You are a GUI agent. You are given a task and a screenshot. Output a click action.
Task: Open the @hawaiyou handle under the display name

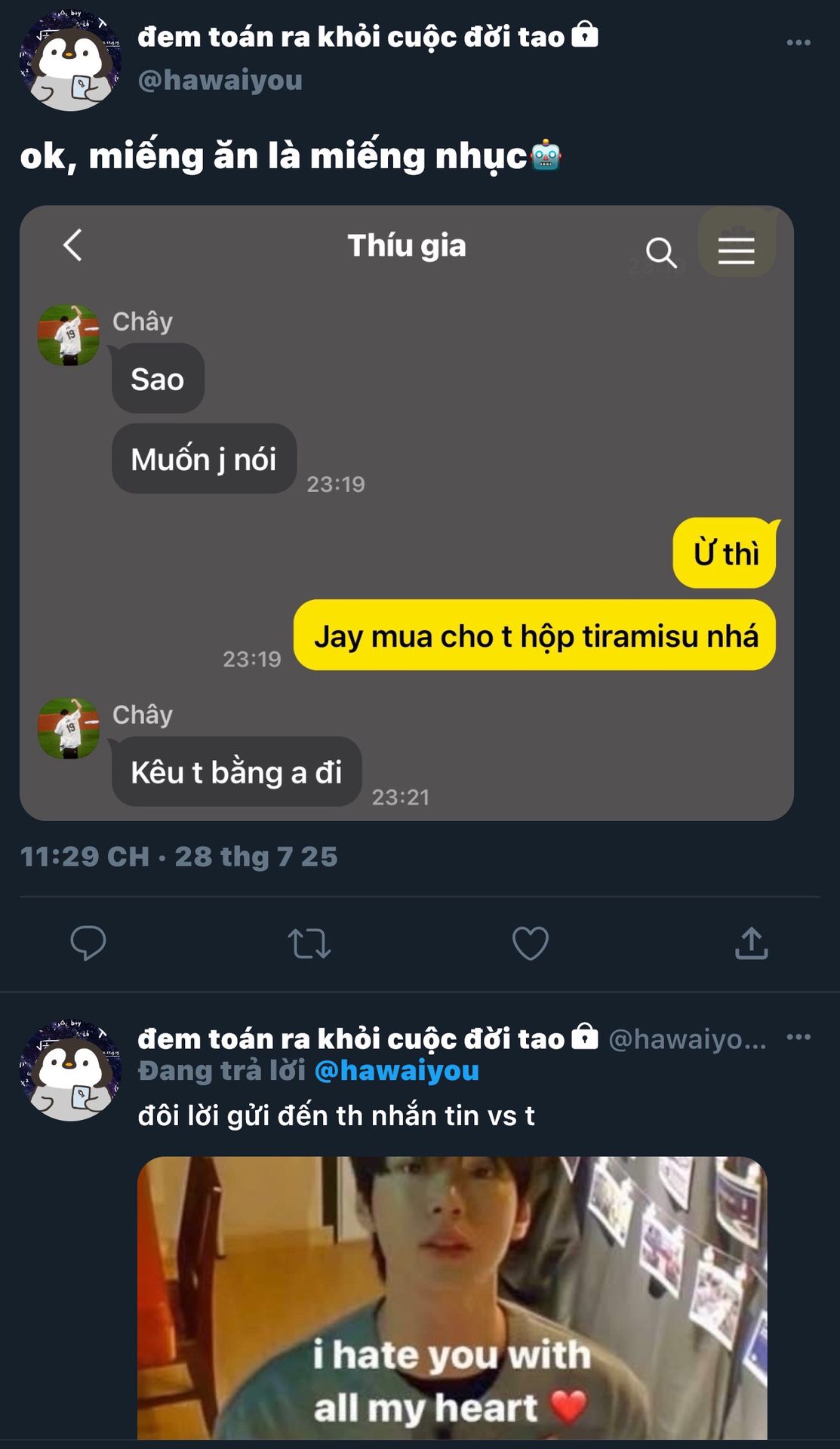pyautogui.click(x=220, y=79)
